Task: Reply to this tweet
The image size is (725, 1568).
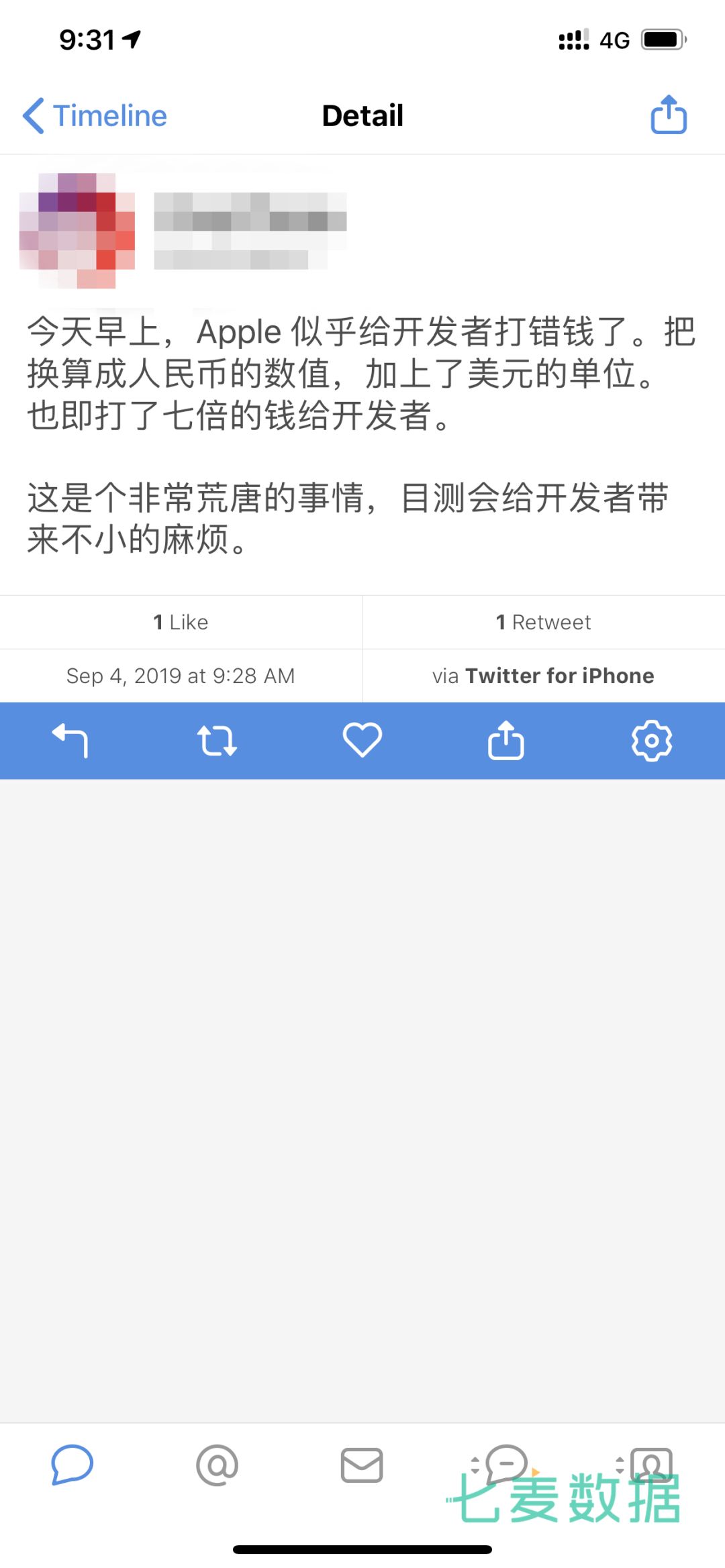Action: coord(70,741)
